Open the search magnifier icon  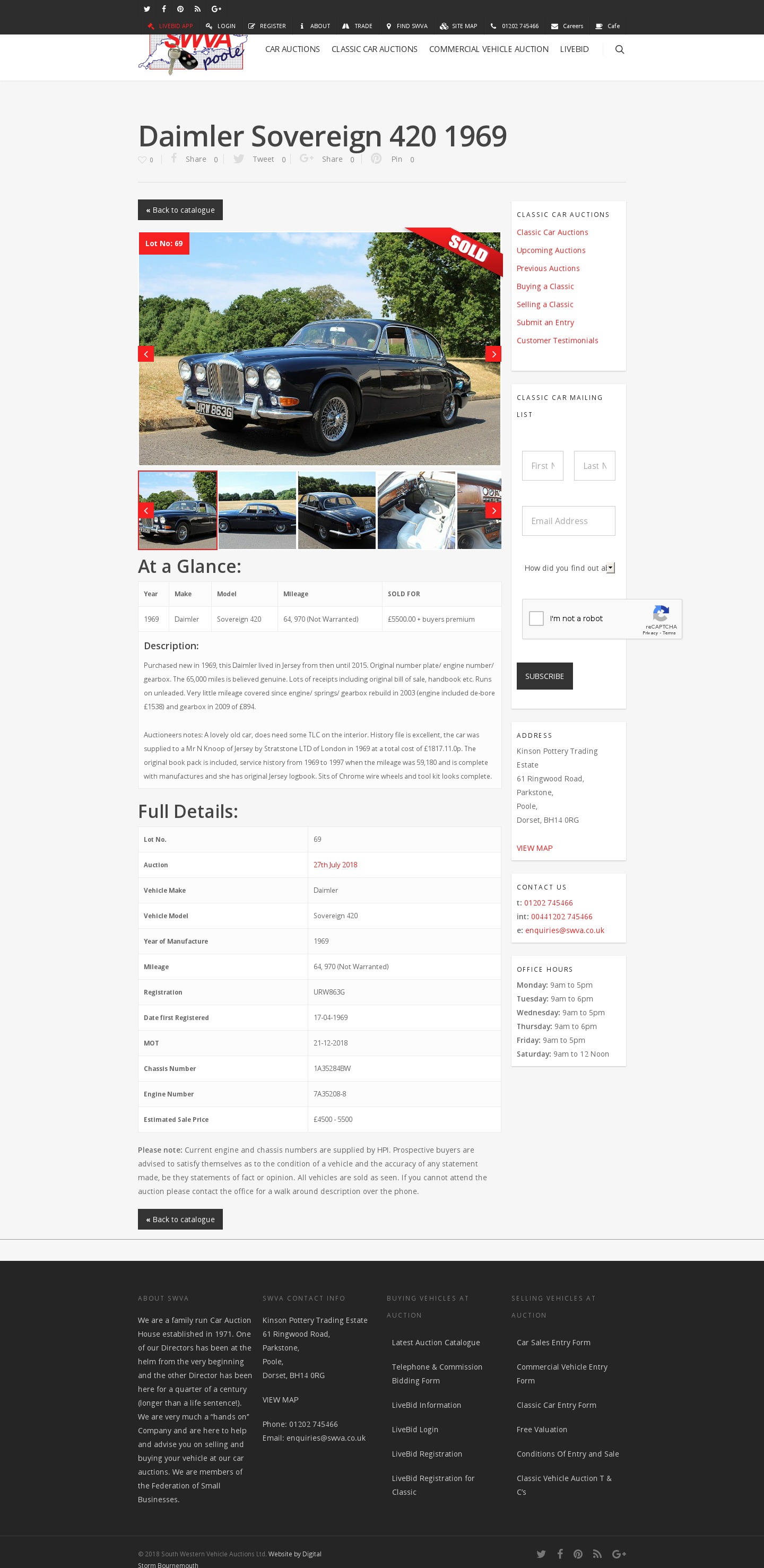(619, 49)
